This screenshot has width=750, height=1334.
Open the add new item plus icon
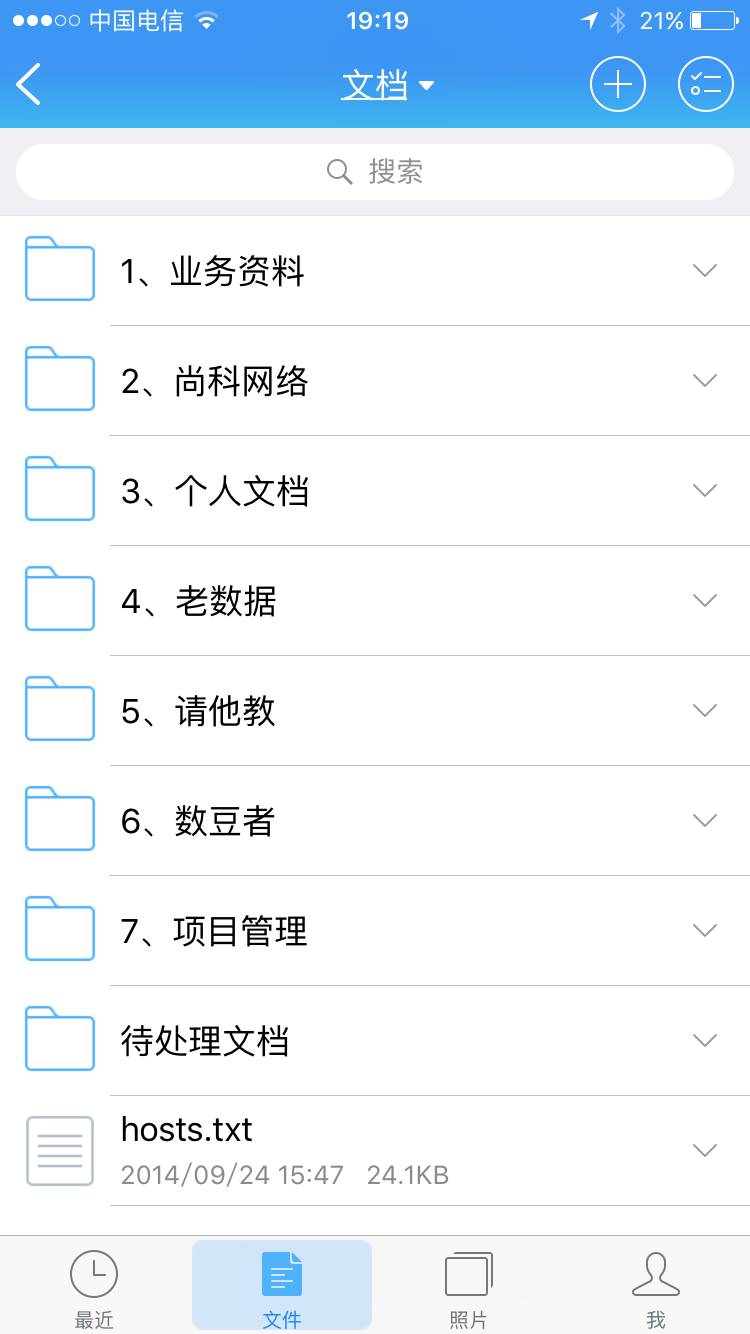click(617, 84)
